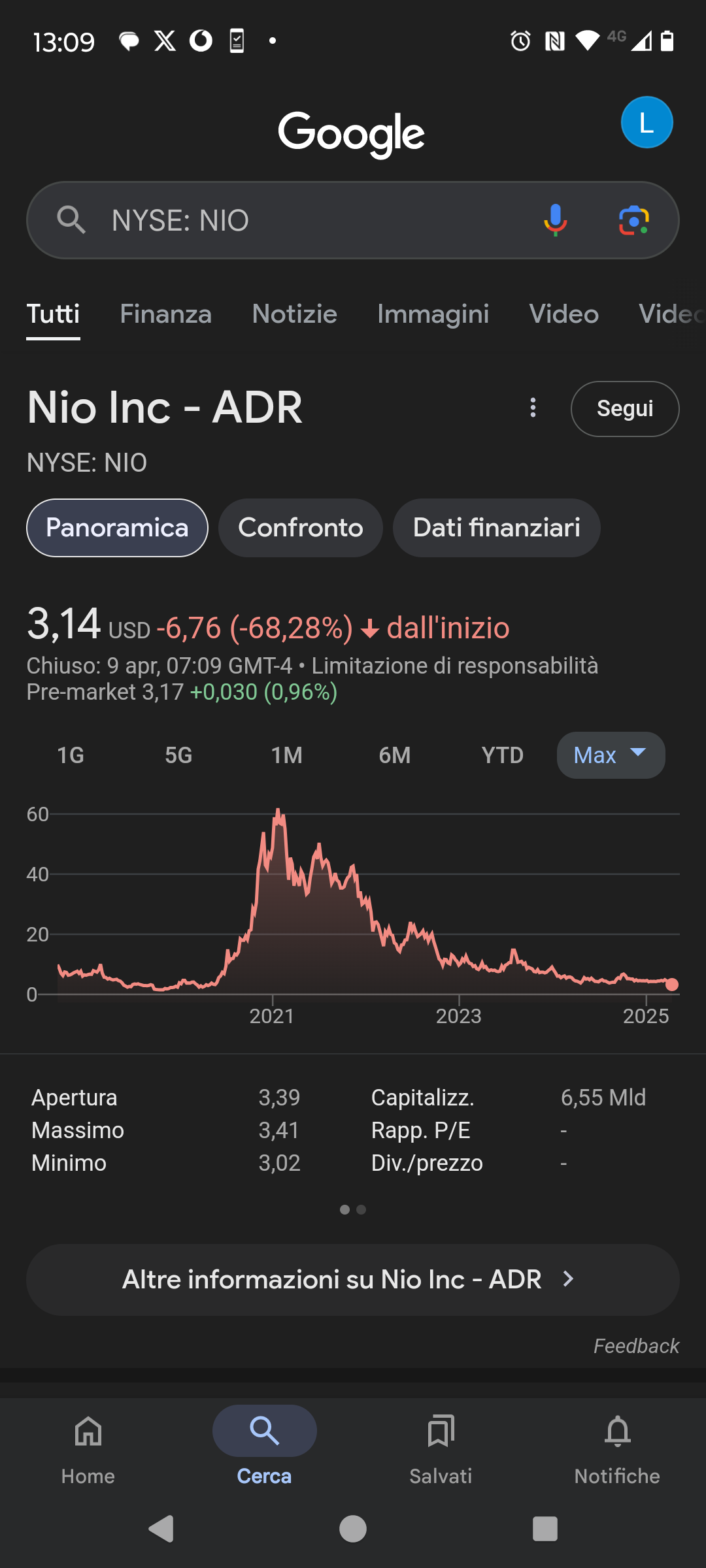The width and height of the screenshot is (706, 1568).
Task: Follow Nio Inc with Segui button
Action: (x=625, y=409)
